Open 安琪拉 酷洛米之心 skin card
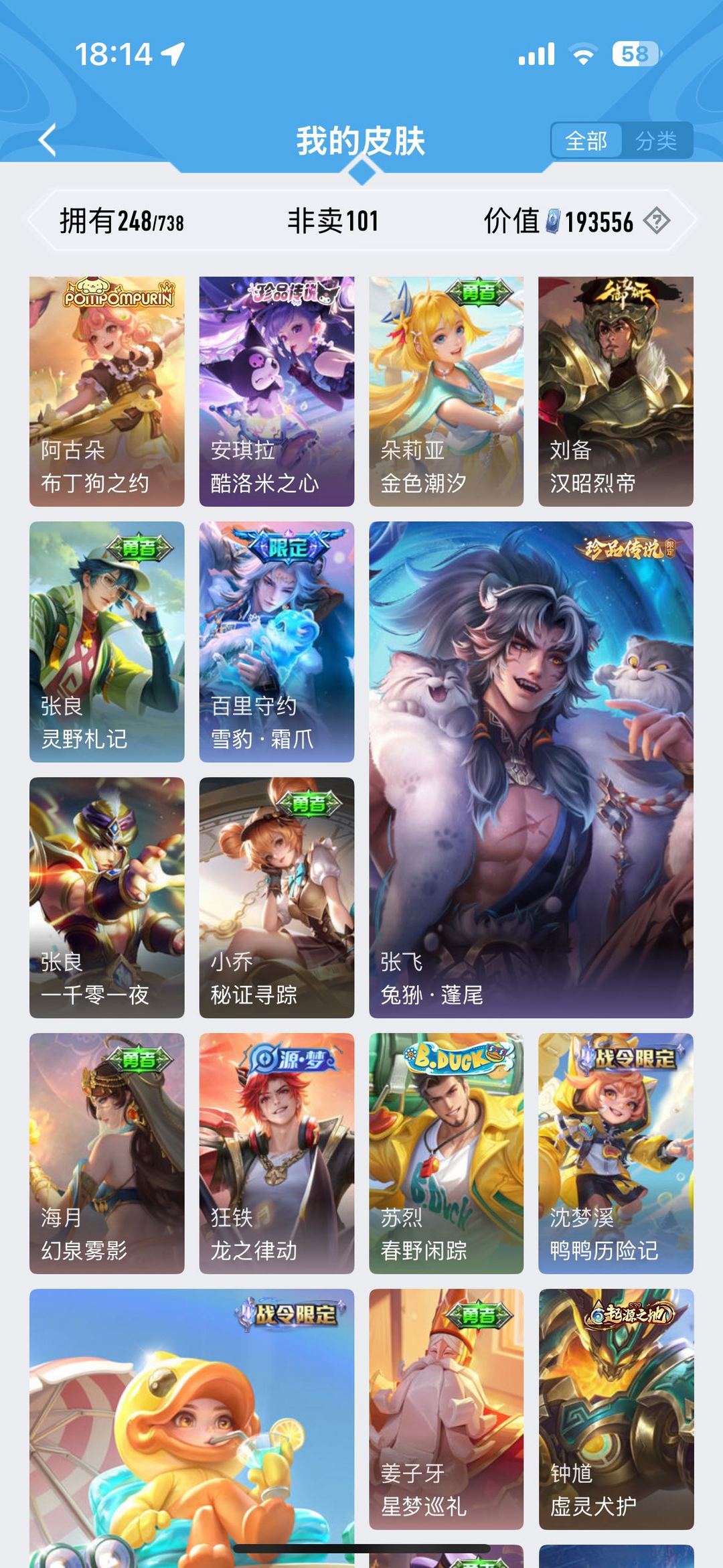 [276, 391]
